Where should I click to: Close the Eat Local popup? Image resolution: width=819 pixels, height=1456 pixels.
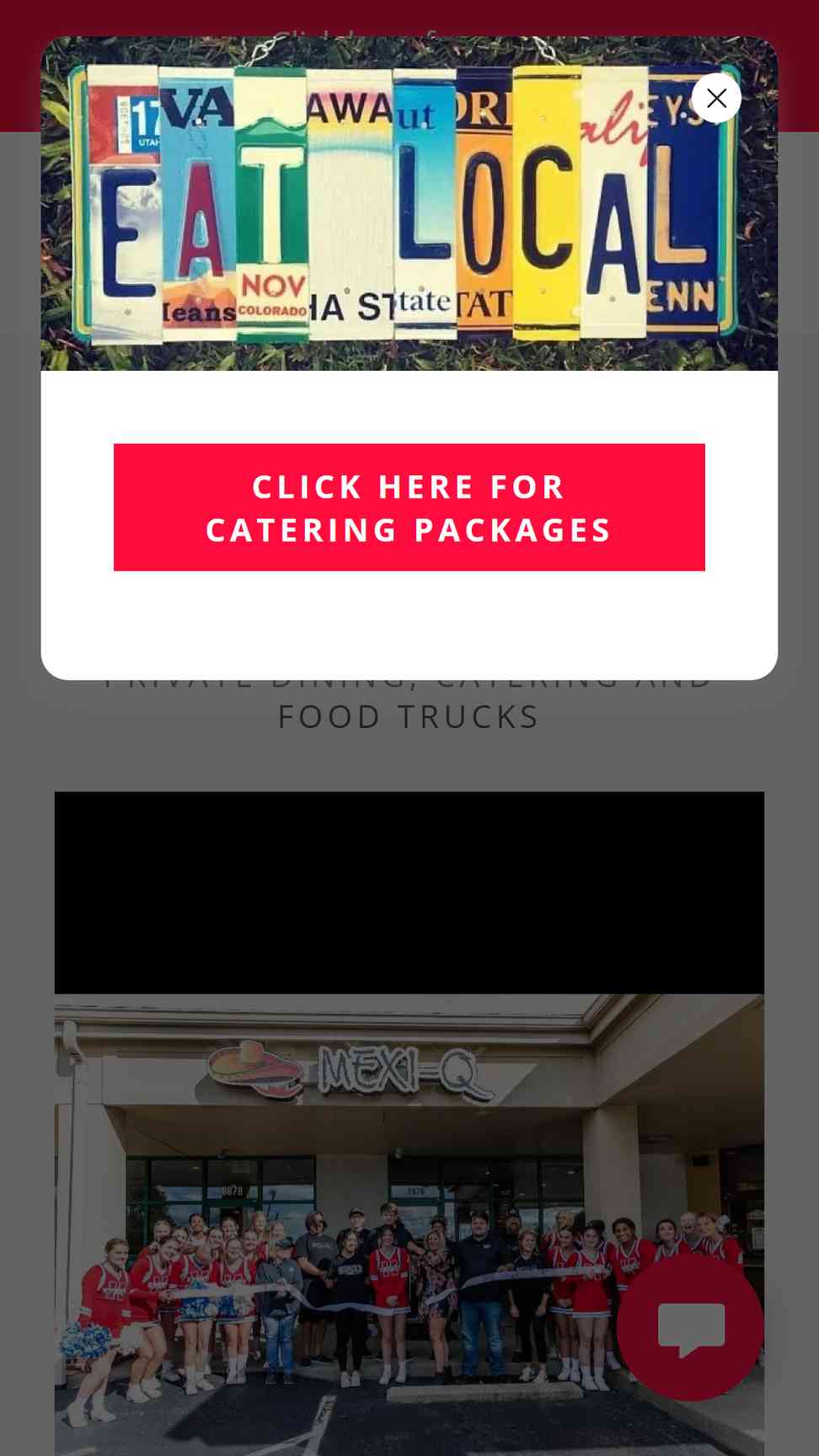(x=716, y=99)
